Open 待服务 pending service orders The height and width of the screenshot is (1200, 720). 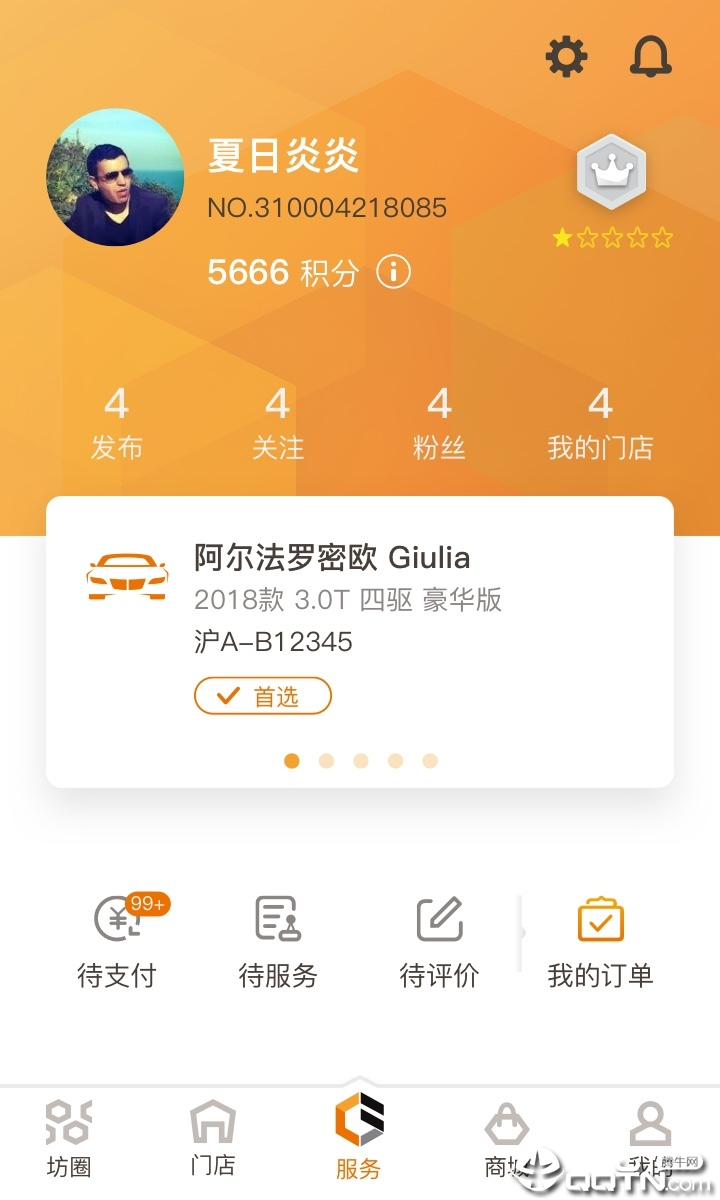tap(278, 941)
